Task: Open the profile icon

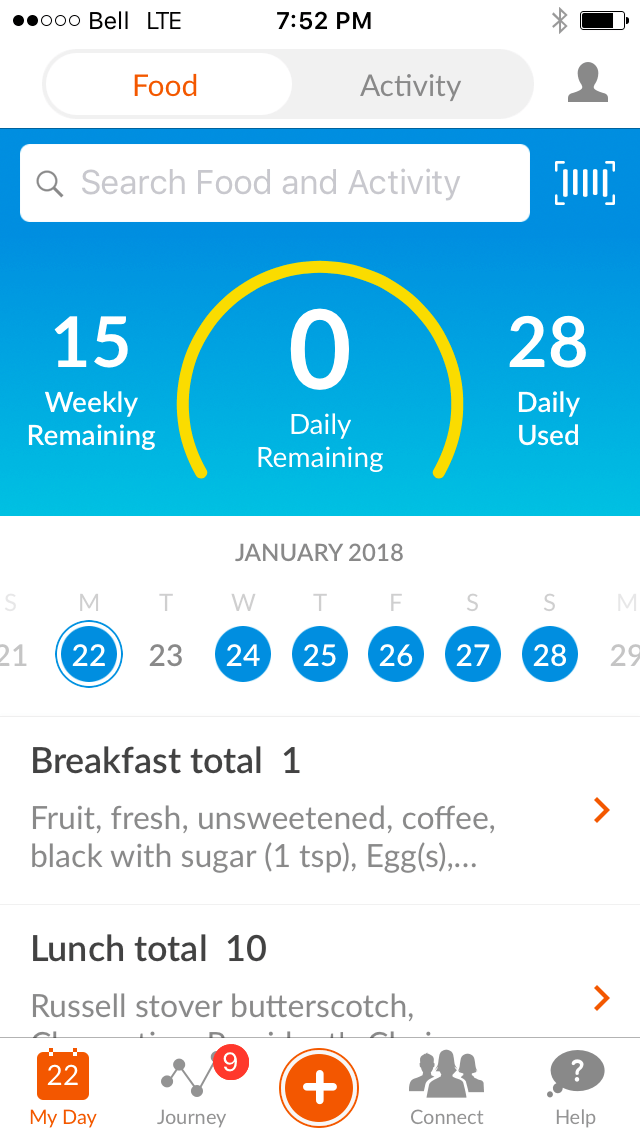Action: click(x=588, y=84)
